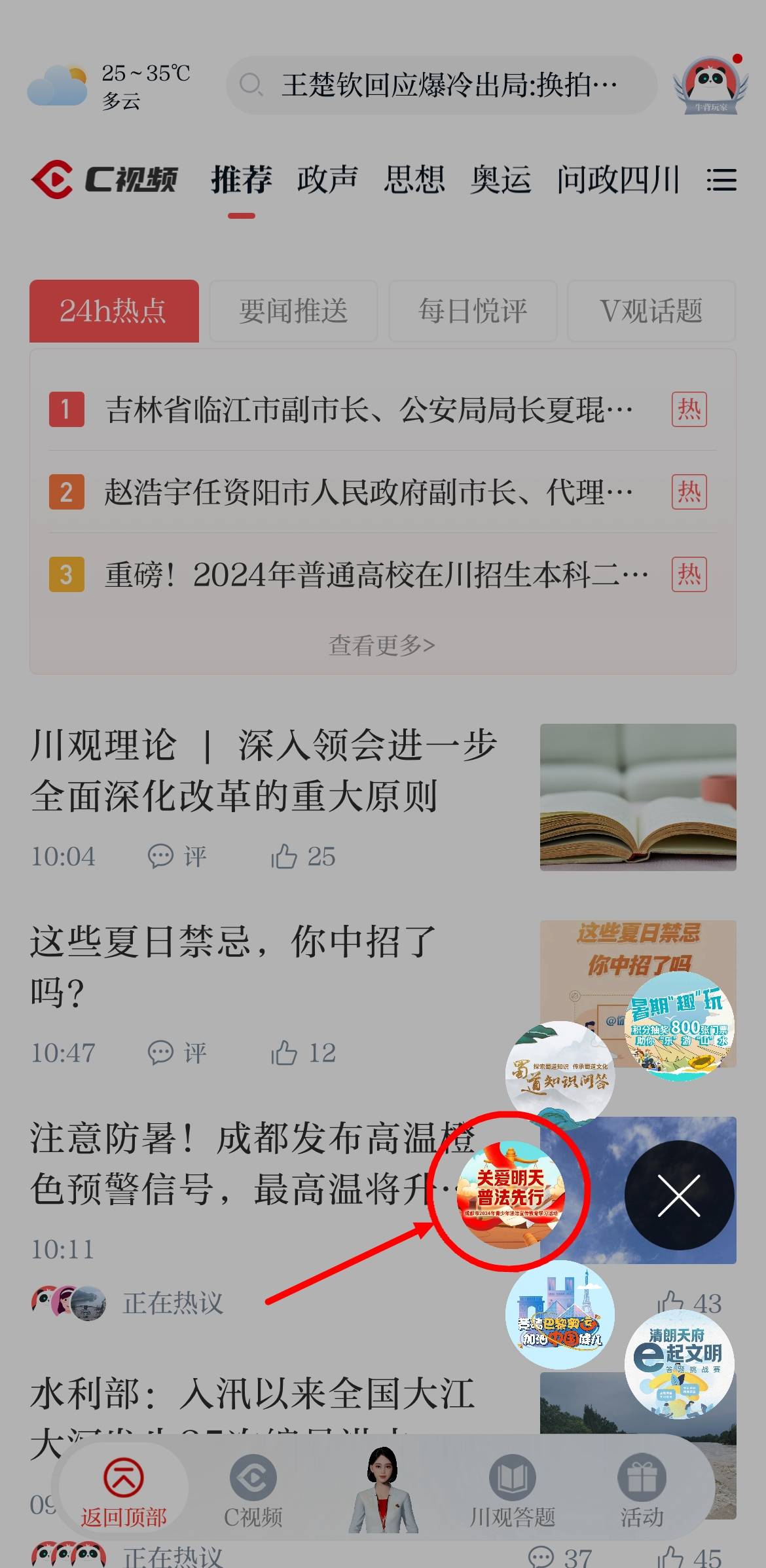Select the 要闻推送 tab

293,311
